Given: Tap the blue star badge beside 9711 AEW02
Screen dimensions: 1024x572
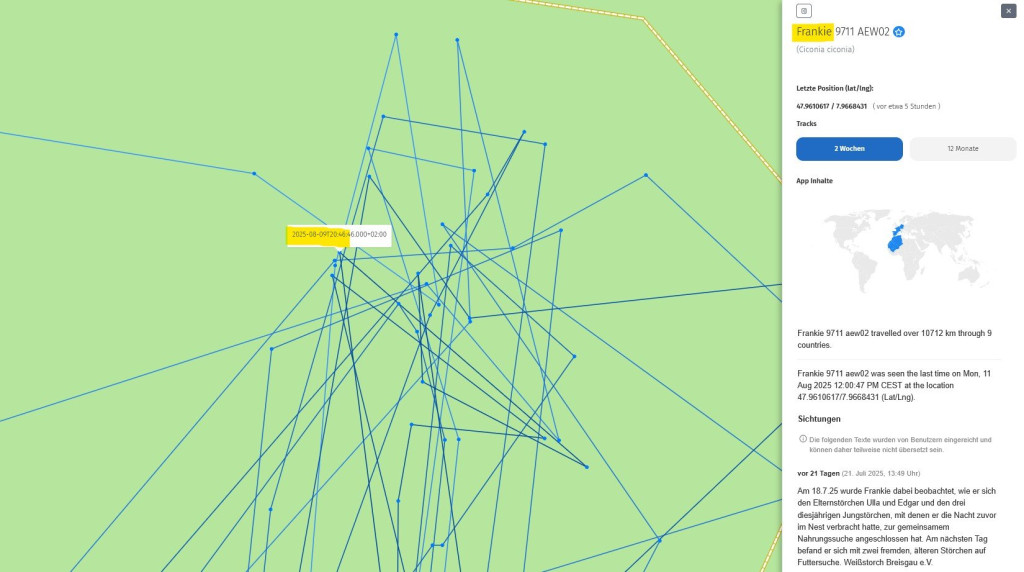Looking at the screenshot, I should click(x=899, y=32).
